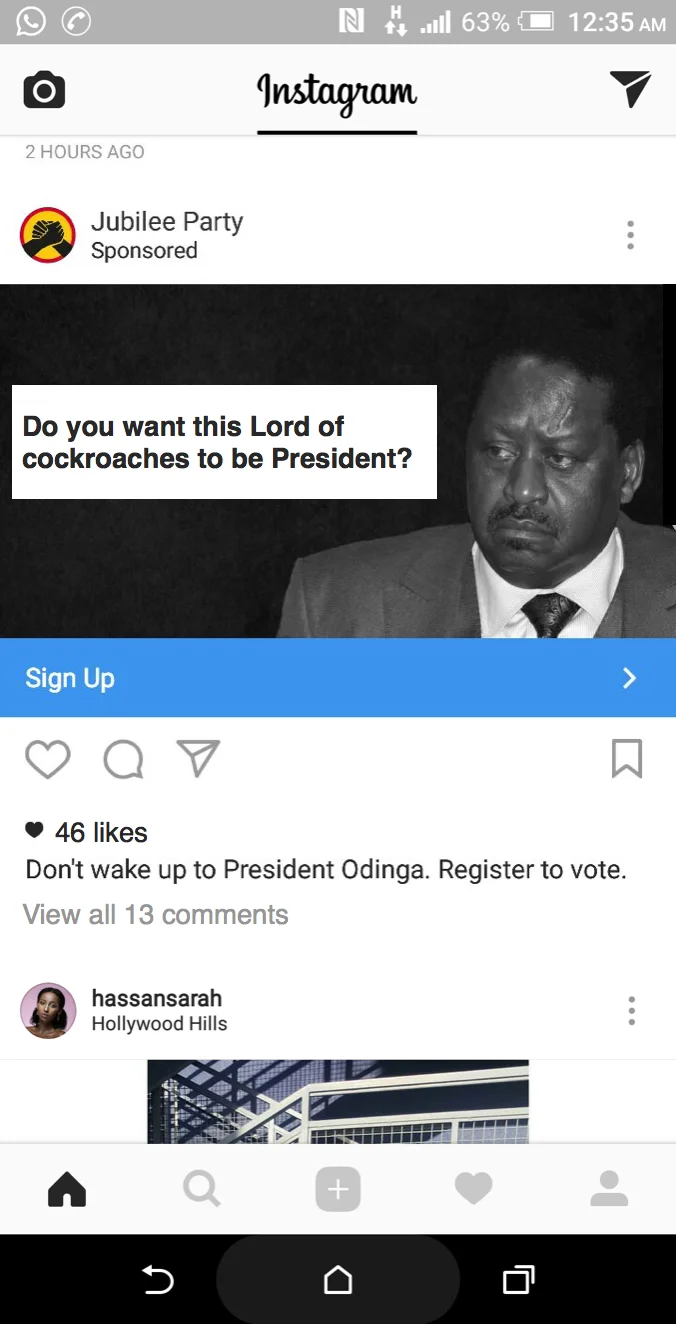Go back using system back button

158,1280
